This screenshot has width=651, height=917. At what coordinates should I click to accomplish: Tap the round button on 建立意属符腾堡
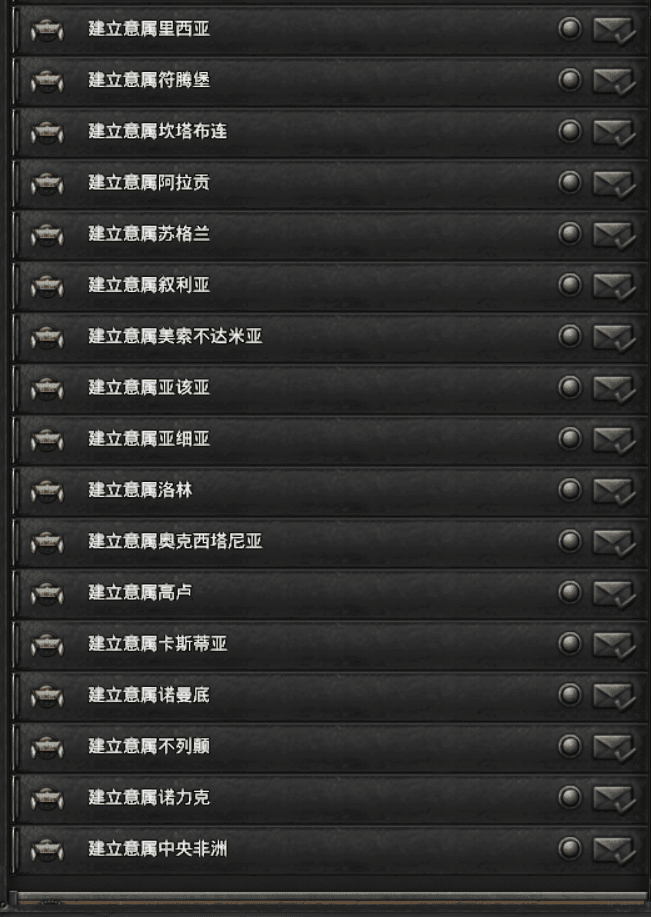click(x=570, y=80)
